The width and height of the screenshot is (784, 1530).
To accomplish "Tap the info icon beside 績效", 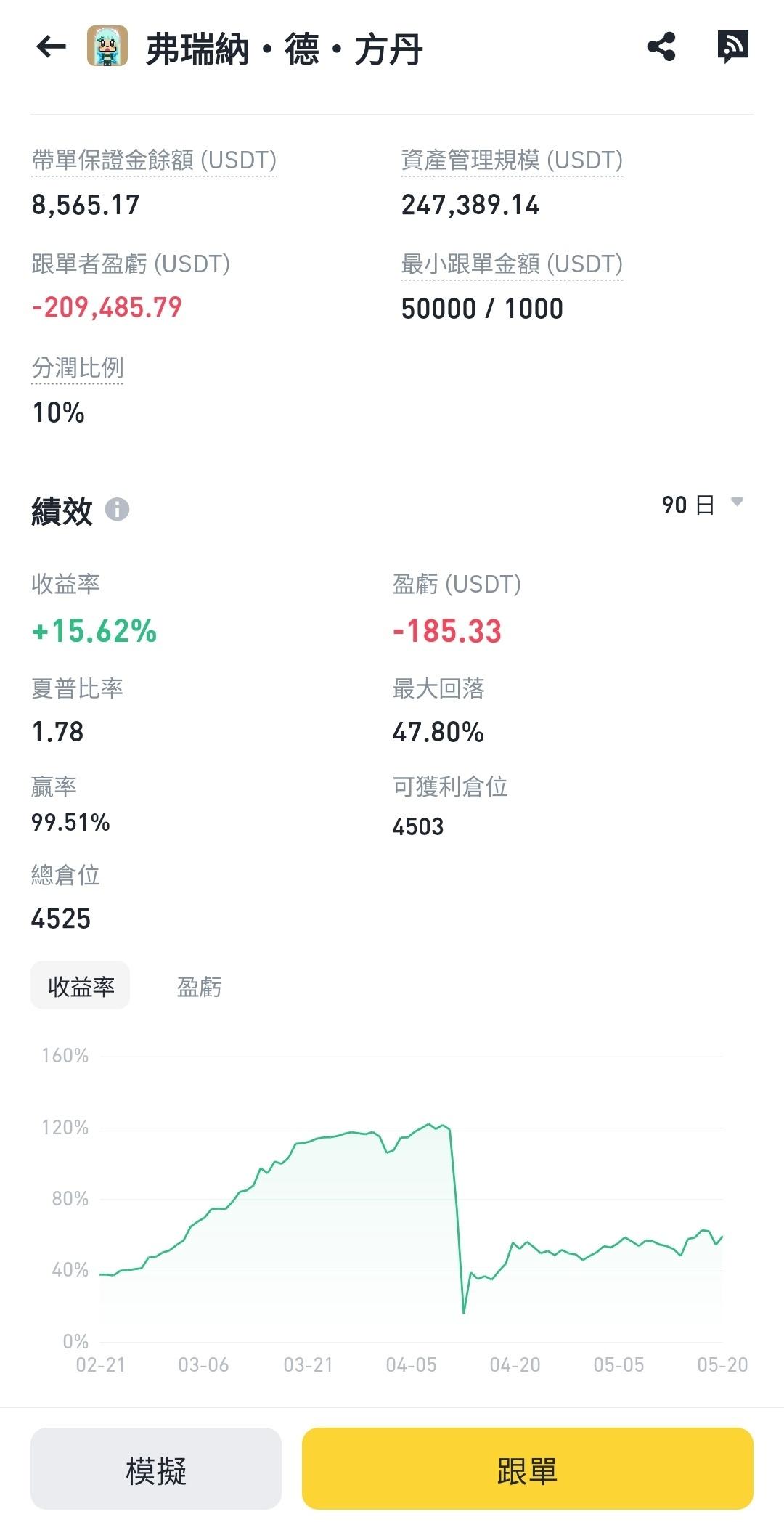I will tap(118, 510).
